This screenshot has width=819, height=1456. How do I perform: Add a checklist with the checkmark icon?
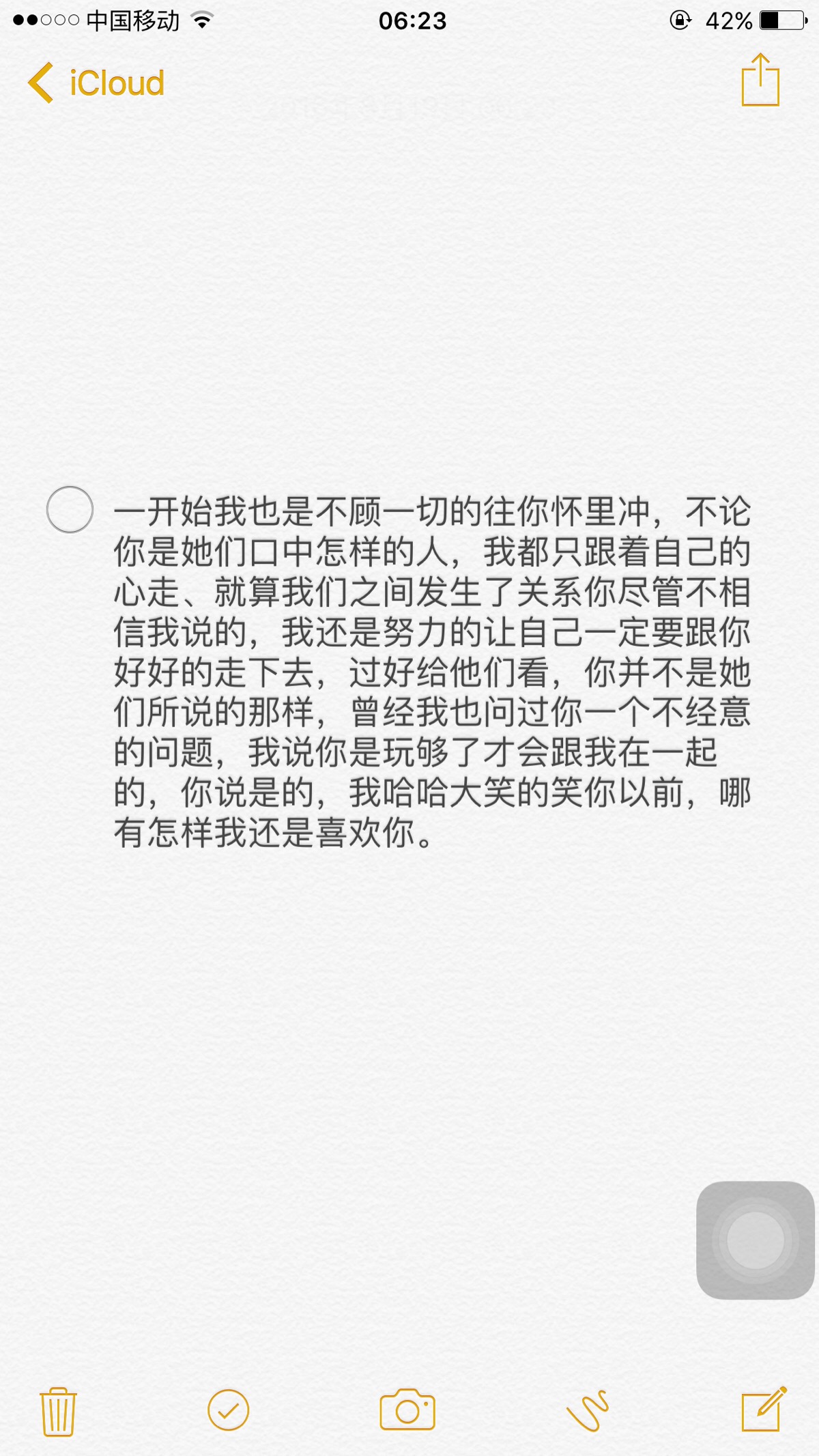[x=229, y=1410]
